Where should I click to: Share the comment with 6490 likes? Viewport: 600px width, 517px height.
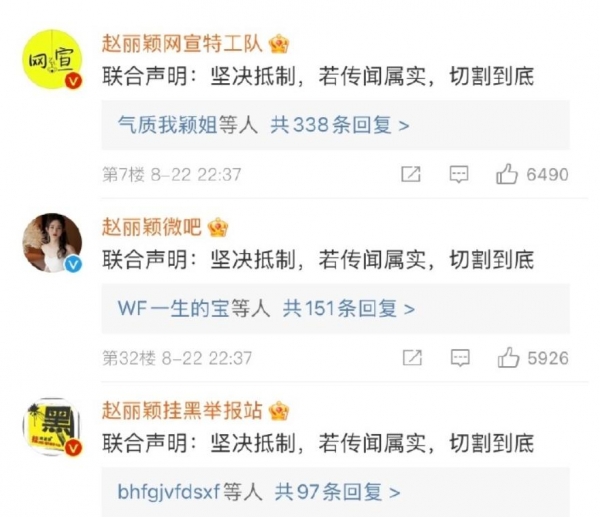(x=411, y=174)
